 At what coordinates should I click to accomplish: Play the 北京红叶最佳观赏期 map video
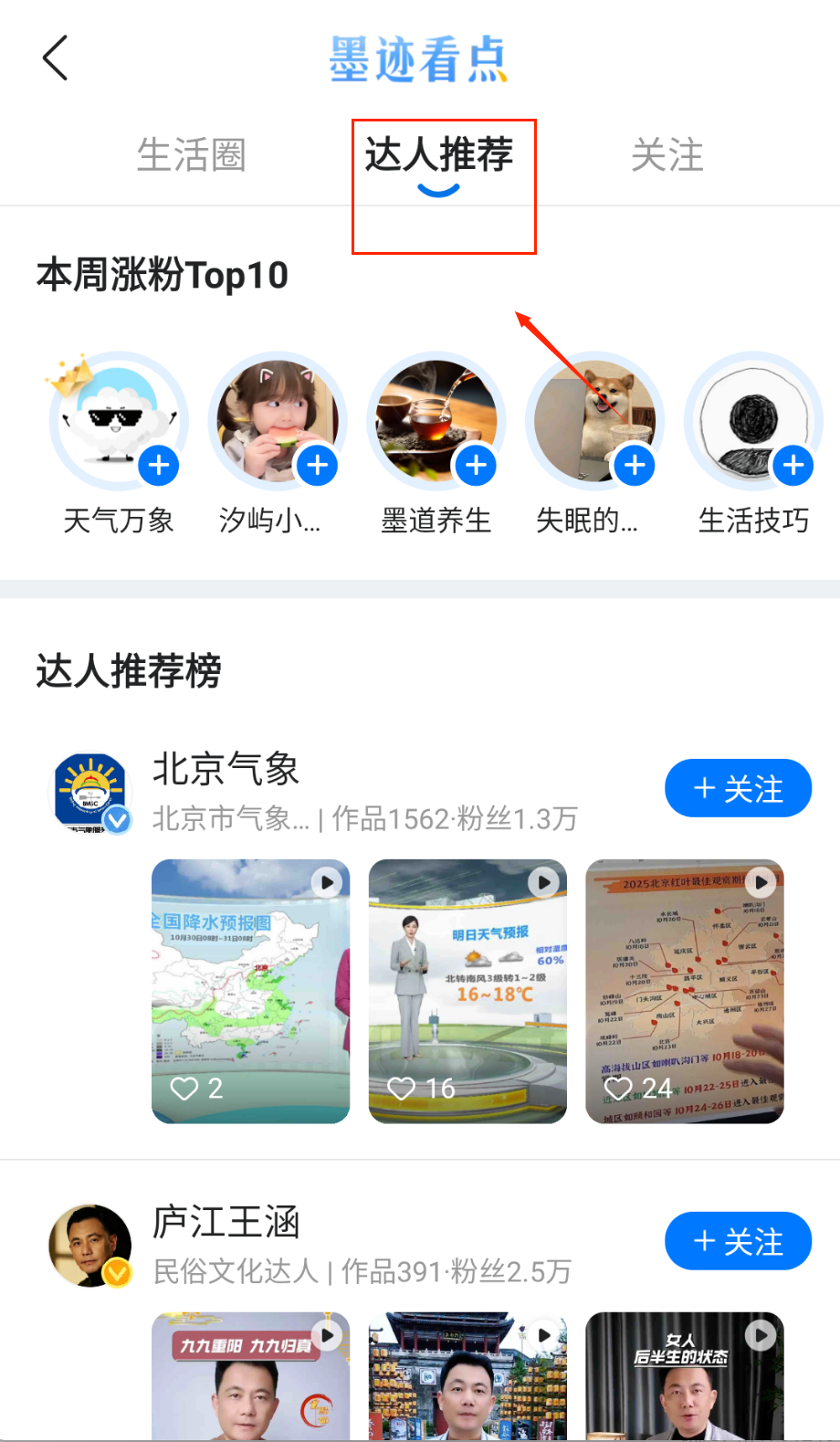click(x=685, y=991)
